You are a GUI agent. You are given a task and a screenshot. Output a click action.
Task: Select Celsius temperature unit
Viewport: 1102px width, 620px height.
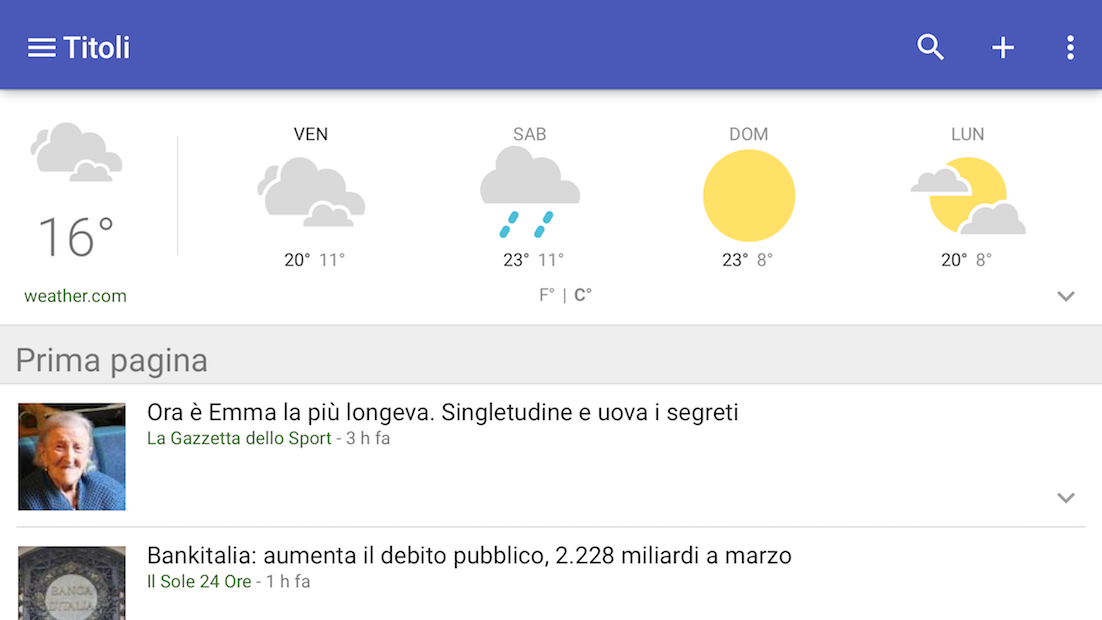582,295
